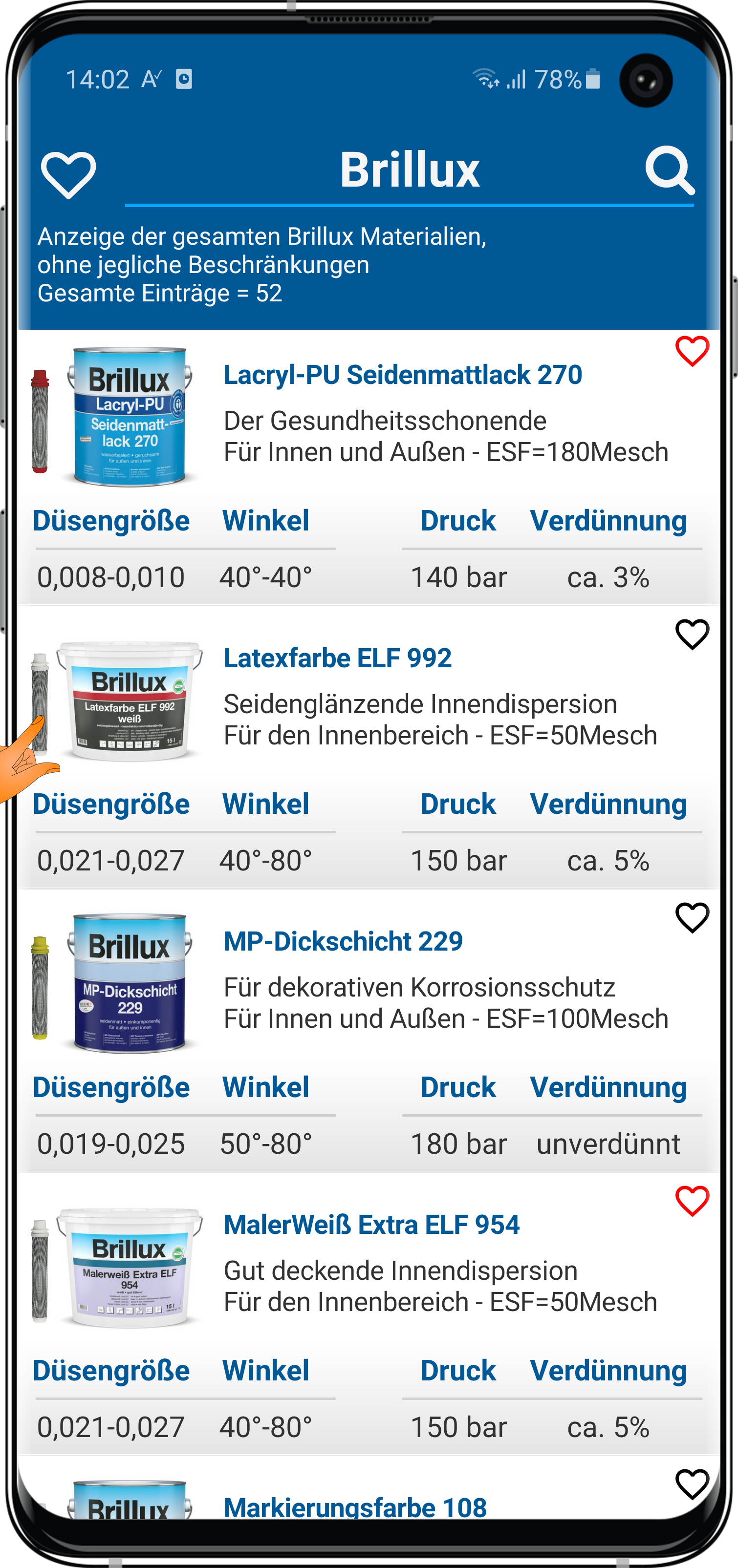Favorite Latexfarbe ELF 992 with the heart
This screenshot has width=738, height=1568.
point(692,635)
